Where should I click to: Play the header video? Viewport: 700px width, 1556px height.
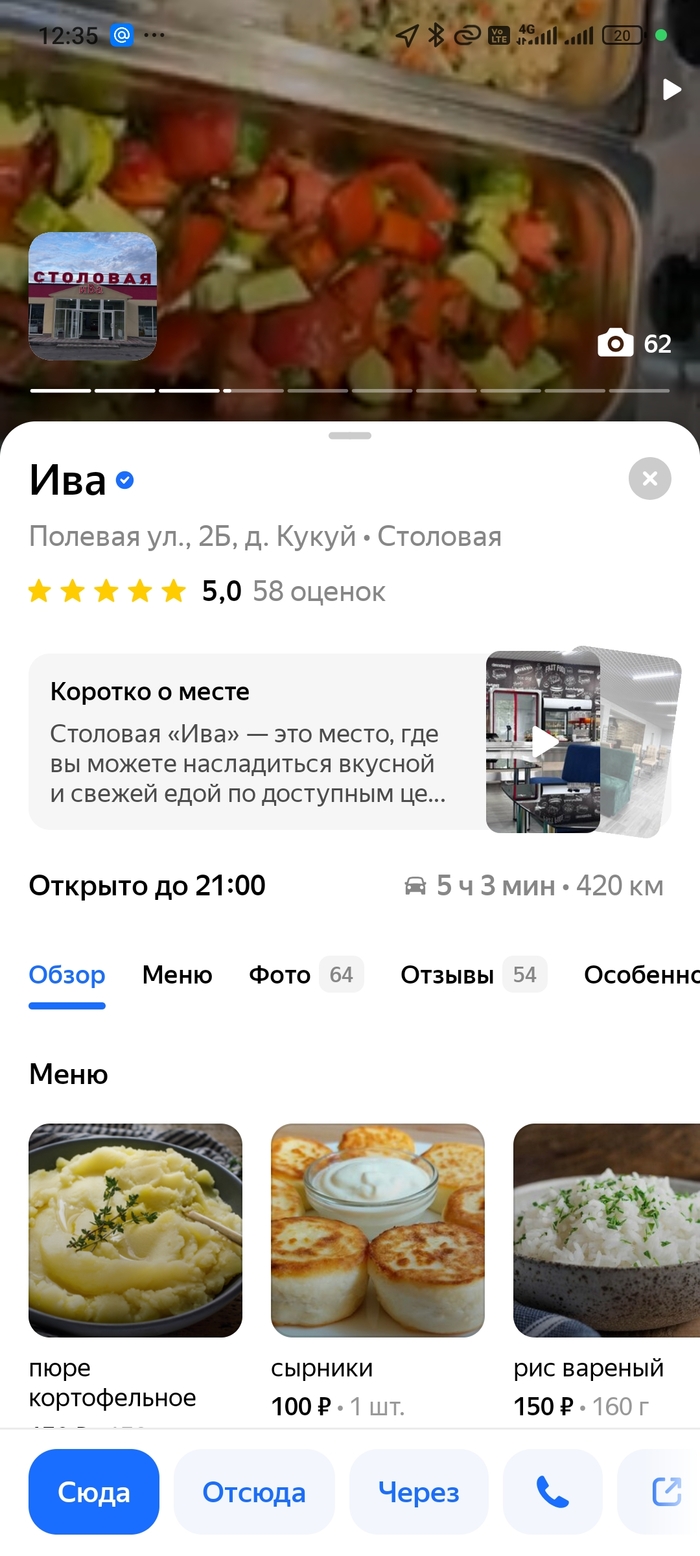click(671, 90)
